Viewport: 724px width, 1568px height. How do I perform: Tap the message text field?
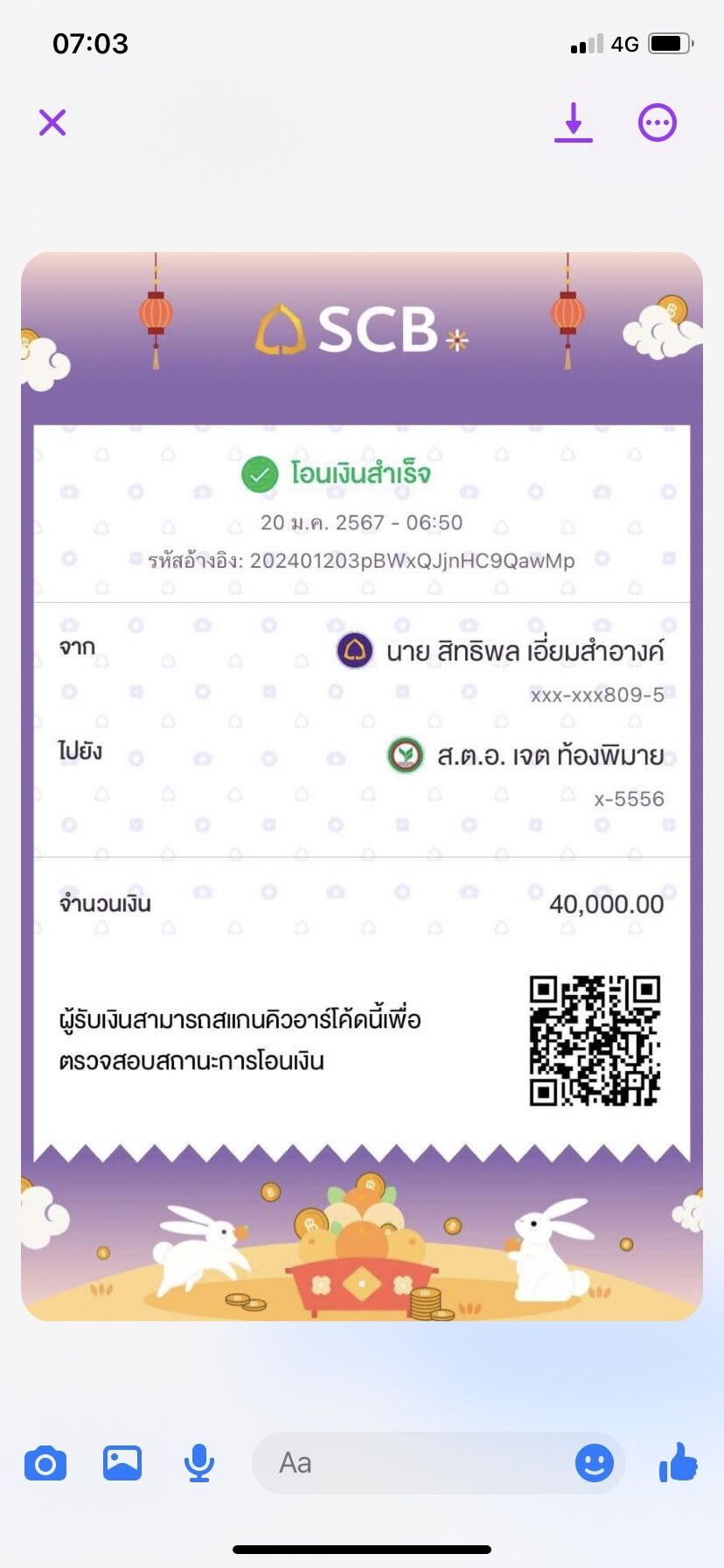(x=411, y=1463)
